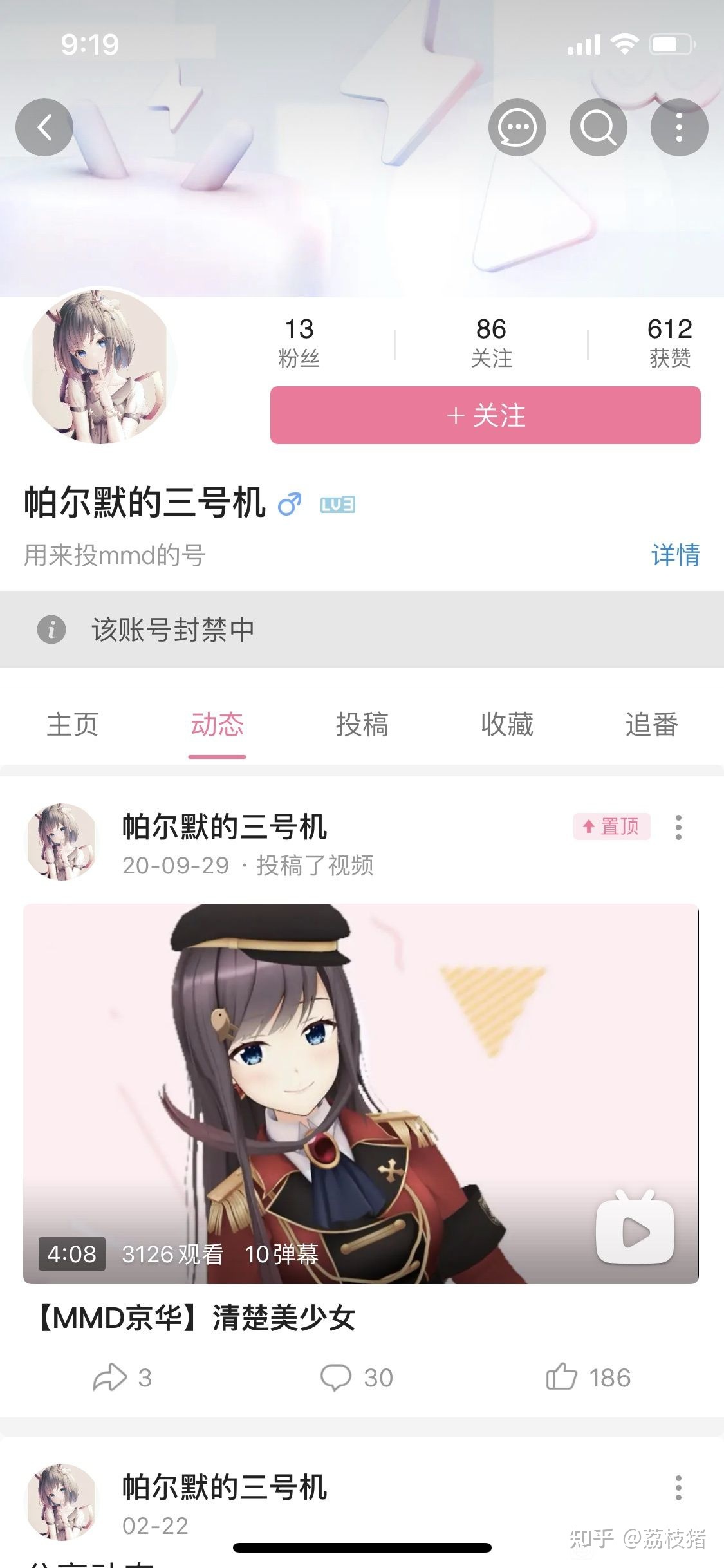Tap the pink 关注 follow button
The width and height of the screenshot is (724, 1568).
tap(485, 415)
